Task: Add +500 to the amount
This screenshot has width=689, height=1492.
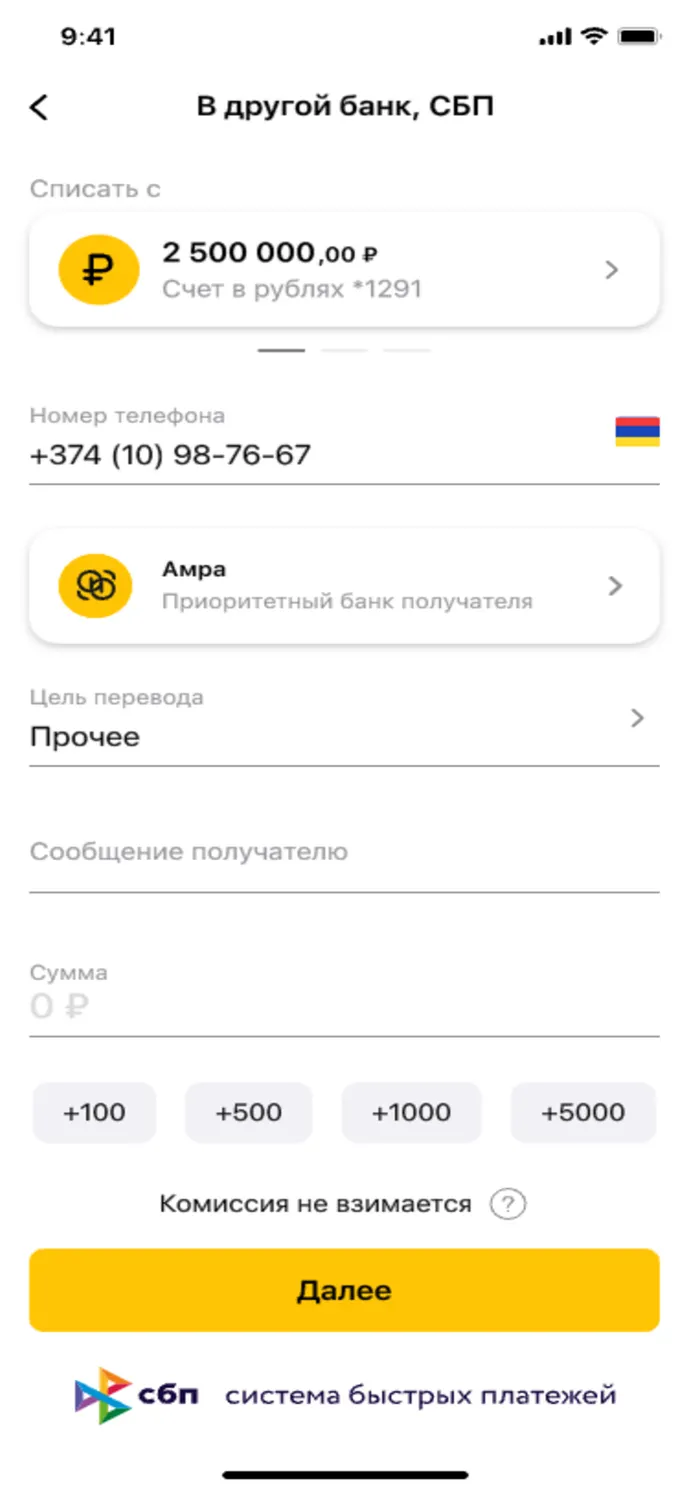Action: click(249, 1112)
